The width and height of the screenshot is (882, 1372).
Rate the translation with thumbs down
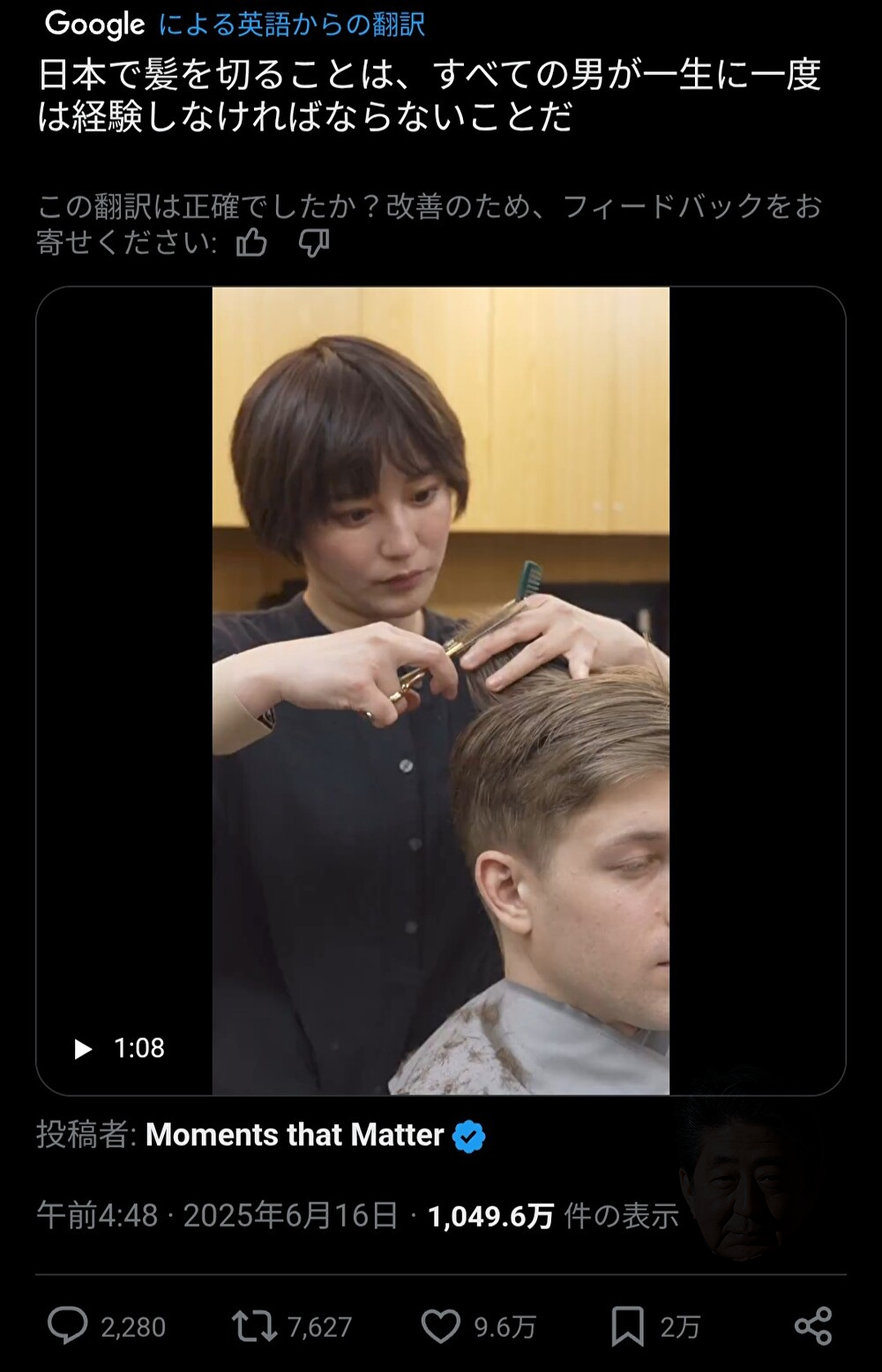click(x=313, y=242)
